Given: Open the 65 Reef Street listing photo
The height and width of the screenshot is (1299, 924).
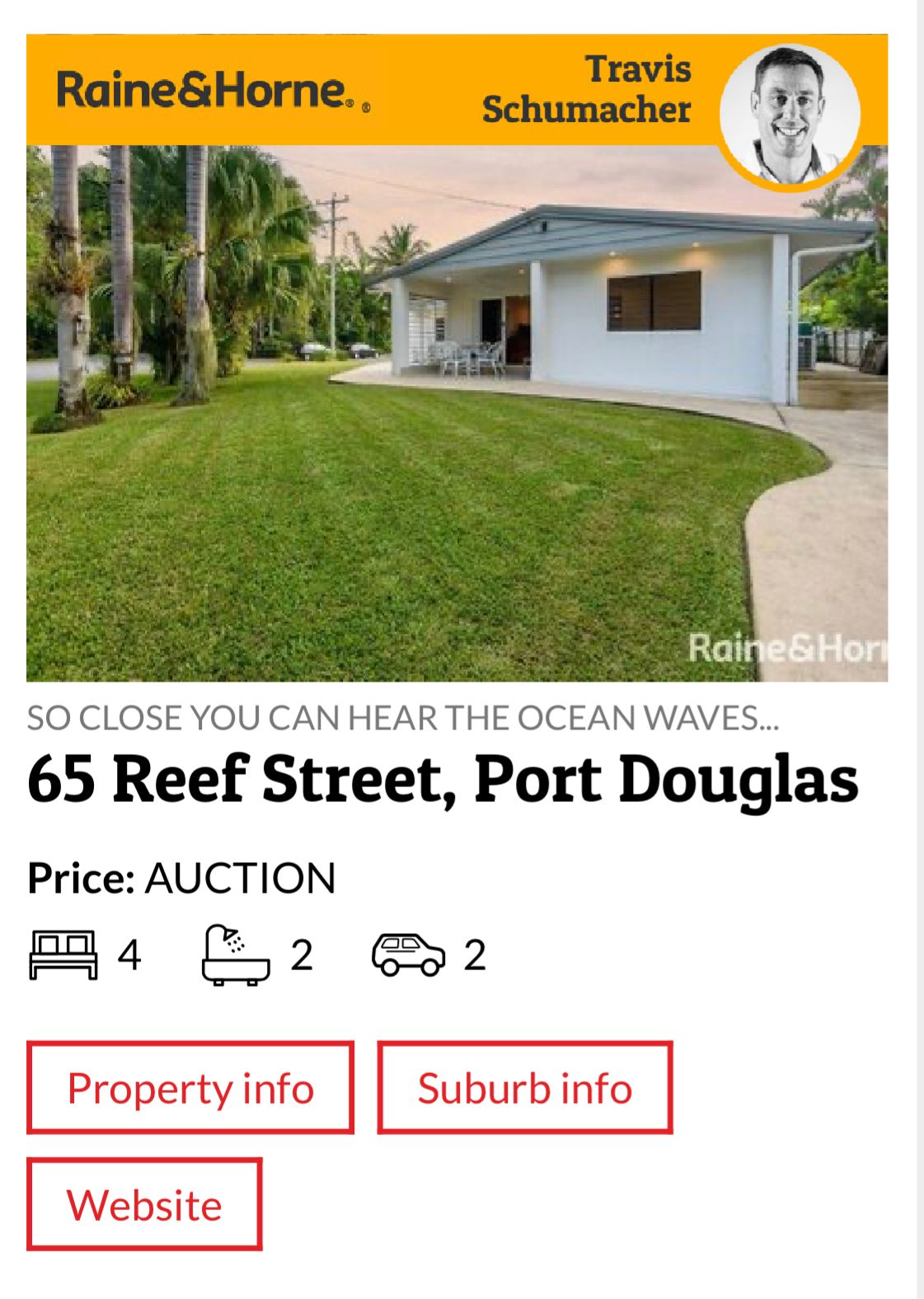Looking at the screenshot, I should [x=457, y=412].
